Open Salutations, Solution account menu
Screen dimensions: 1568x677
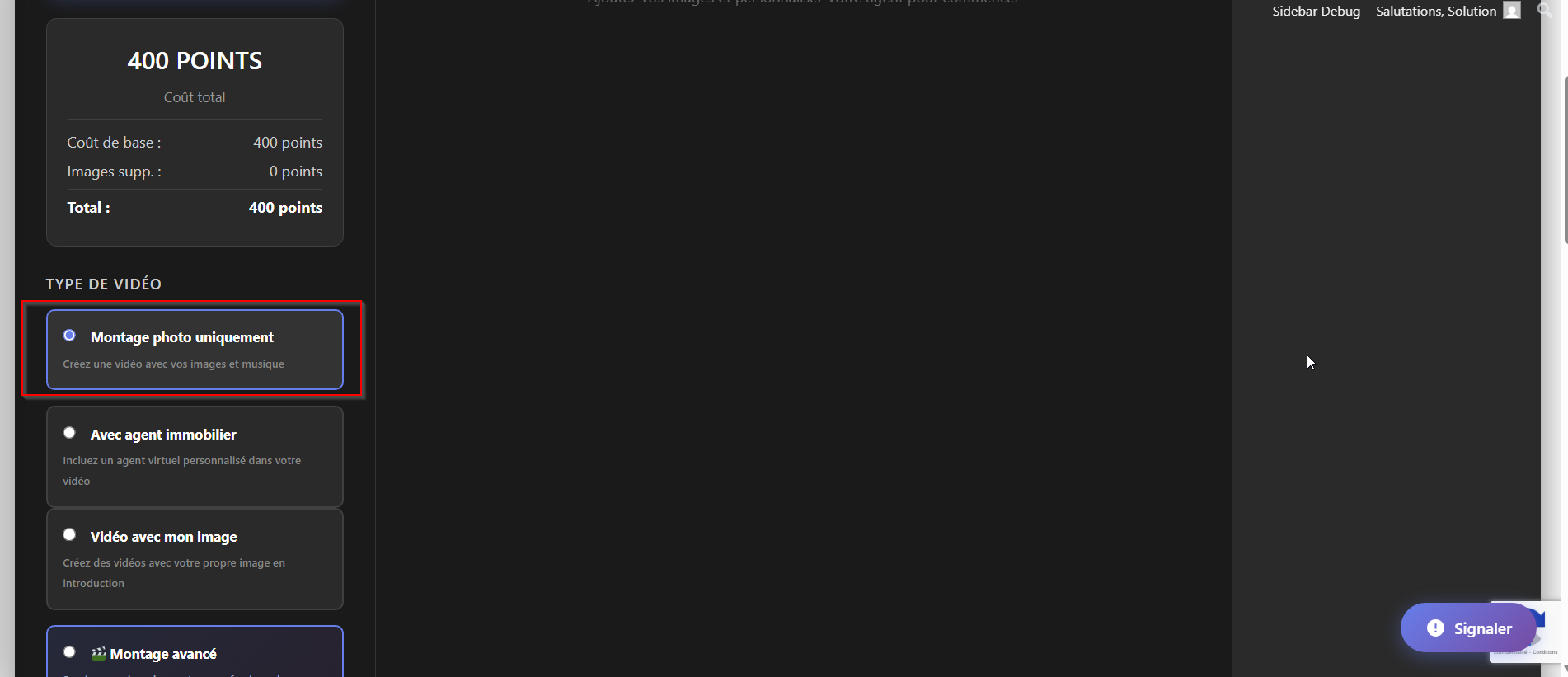tap(1436, 12)
